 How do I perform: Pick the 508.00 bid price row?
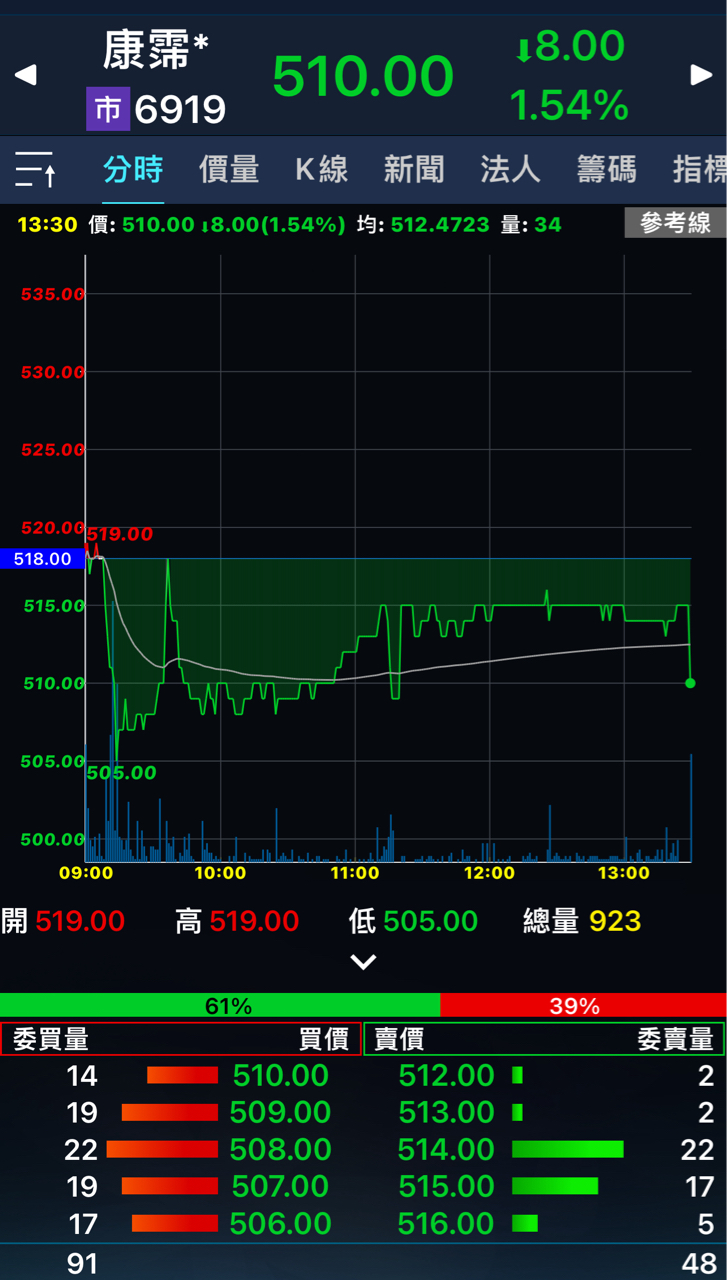280,1150
